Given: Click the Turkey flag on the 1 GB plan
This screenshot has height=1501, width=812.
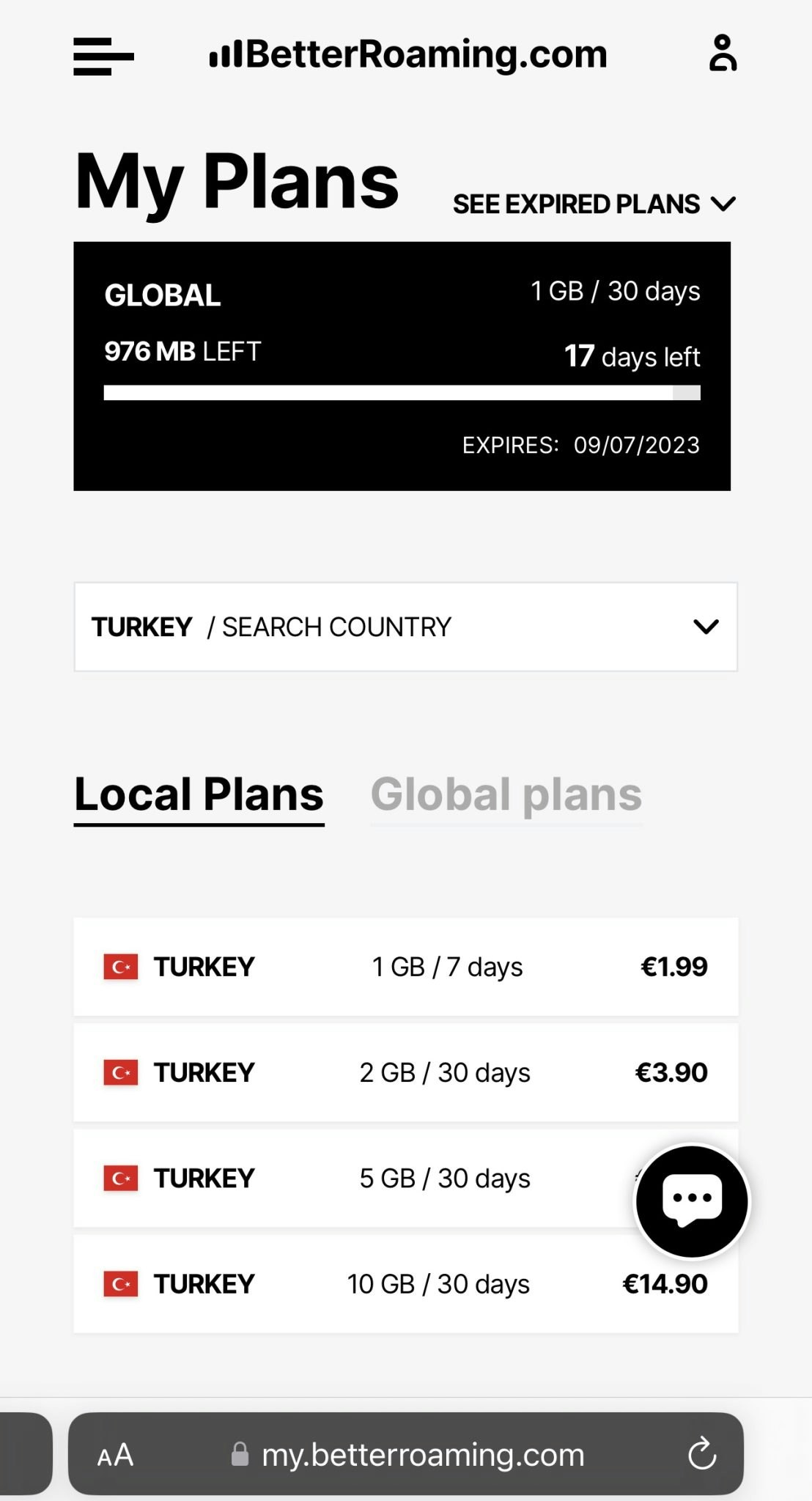Looking at the screenshot, I should click(x=122, y=966).
